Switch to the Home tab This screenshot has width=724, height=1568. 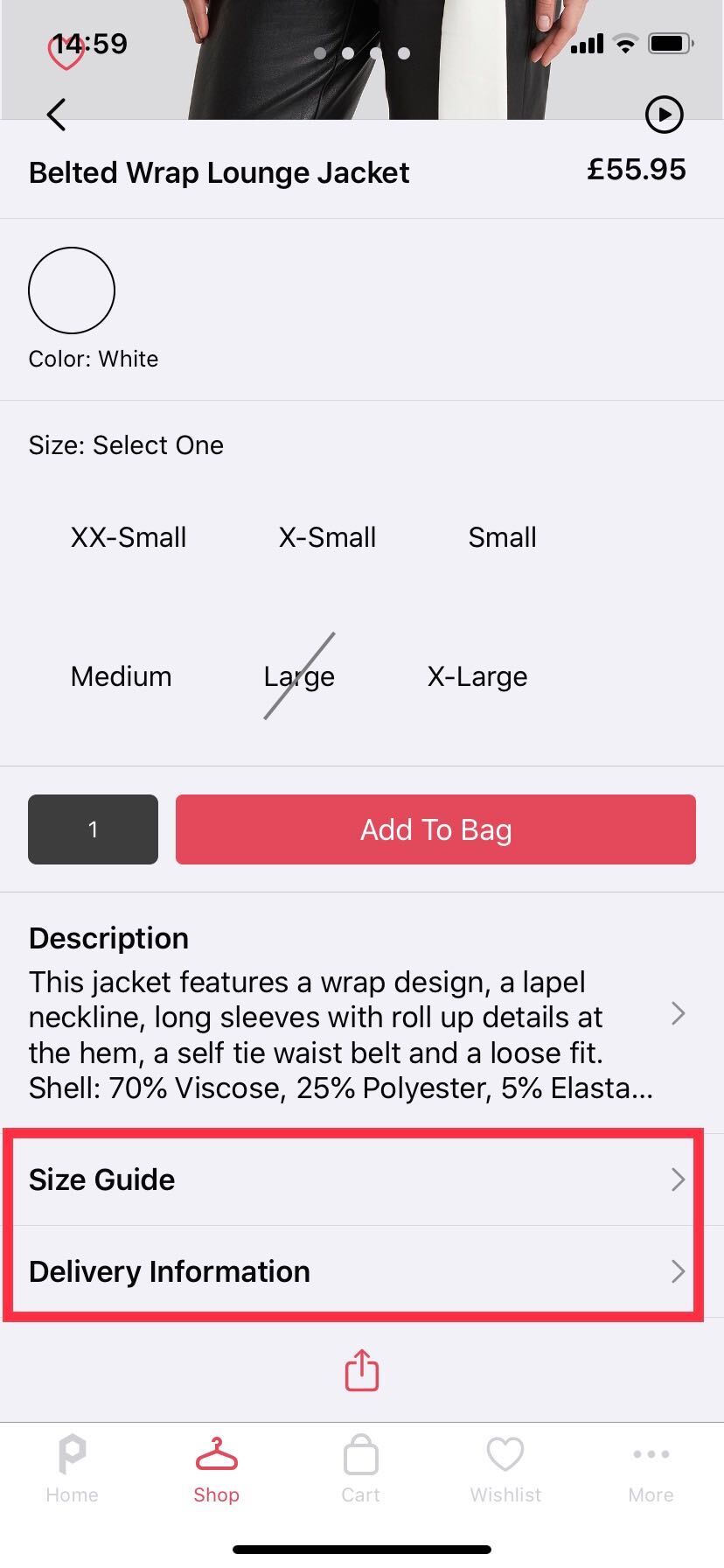(72, 1469)
